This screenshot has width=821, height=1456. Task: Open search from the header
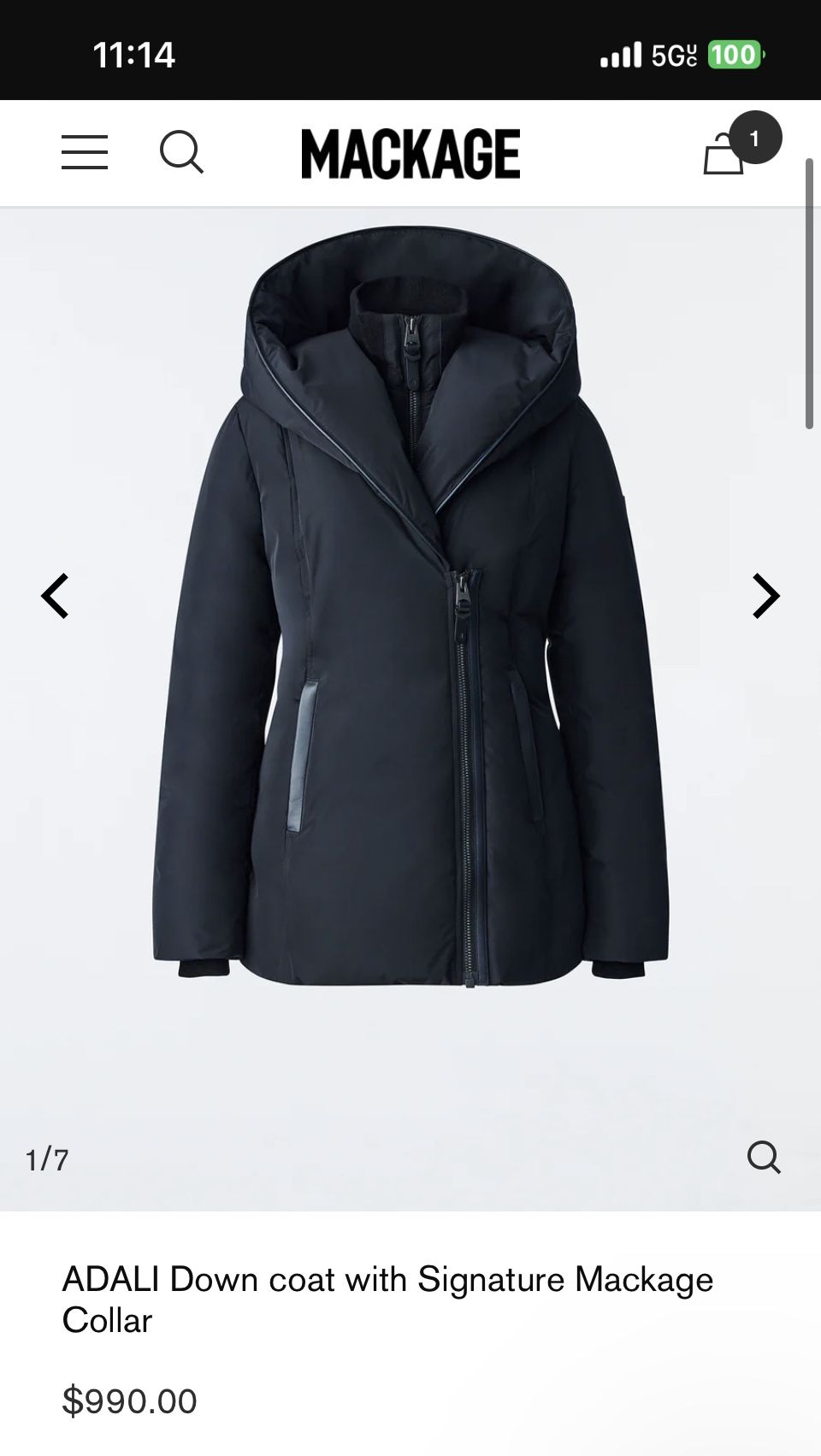pyautogui.click(x=182, y=152)
